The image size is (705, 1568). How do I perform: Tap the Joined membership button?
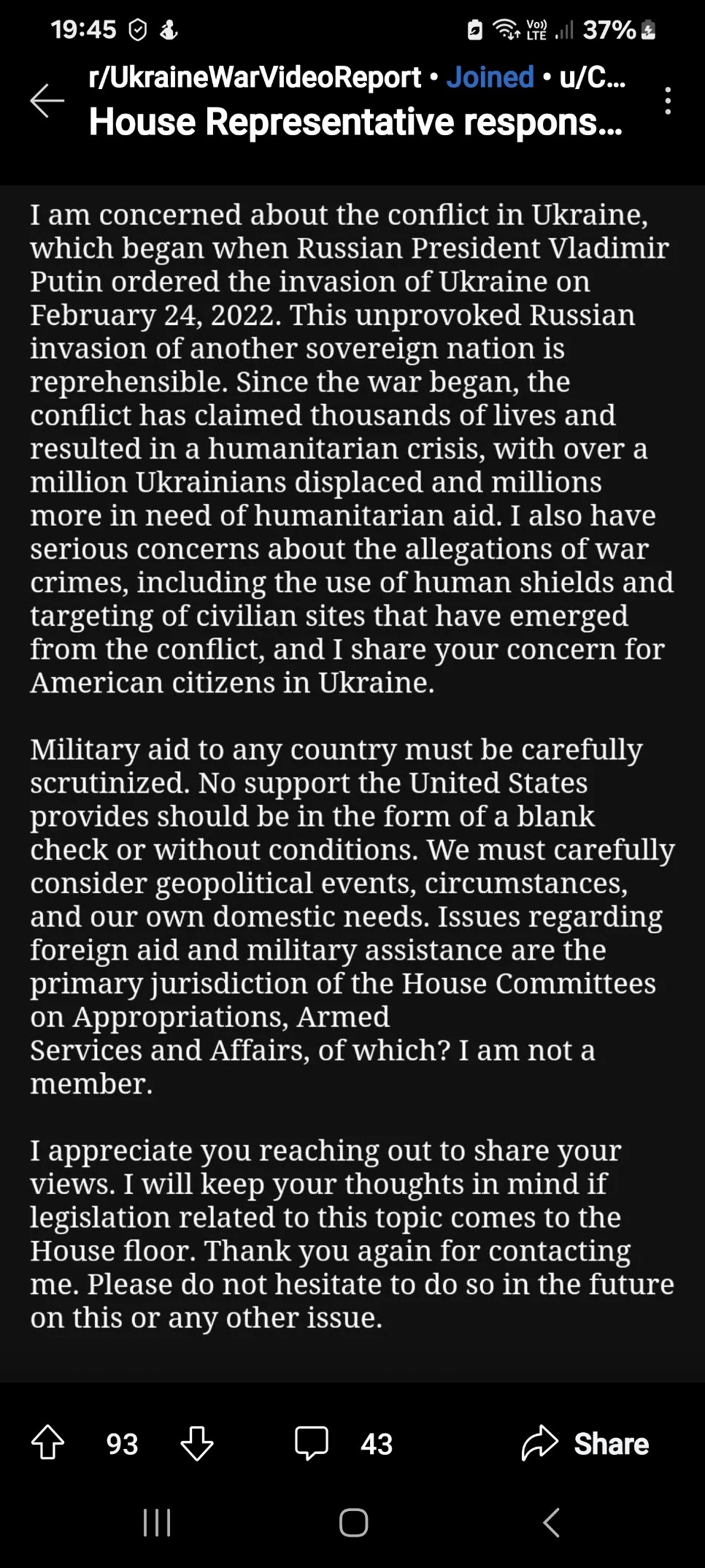coord(490,77)
